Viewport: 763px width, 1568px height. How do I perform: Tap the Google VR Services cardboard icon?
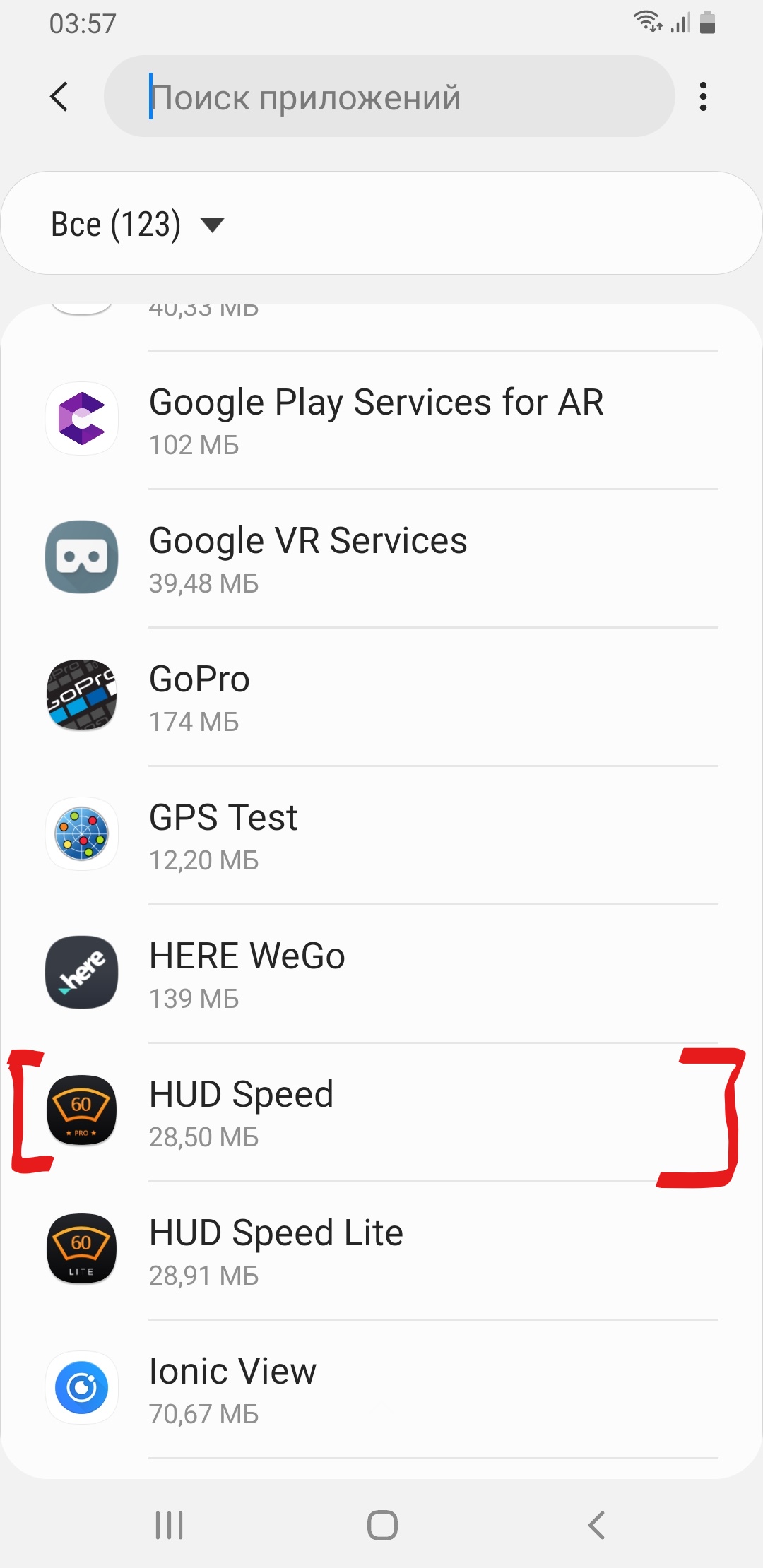tap(81, 557)
